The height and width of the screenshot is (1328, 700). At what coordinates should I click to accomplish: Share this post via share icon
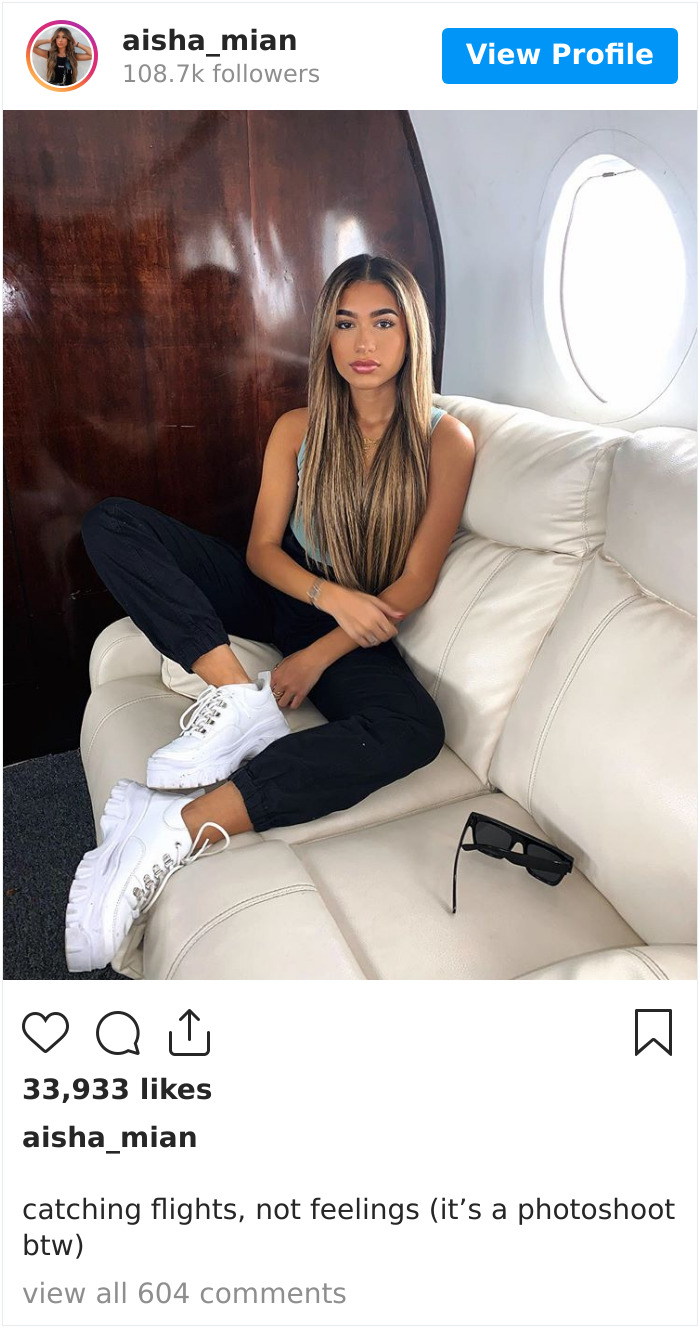[189, 1032]
